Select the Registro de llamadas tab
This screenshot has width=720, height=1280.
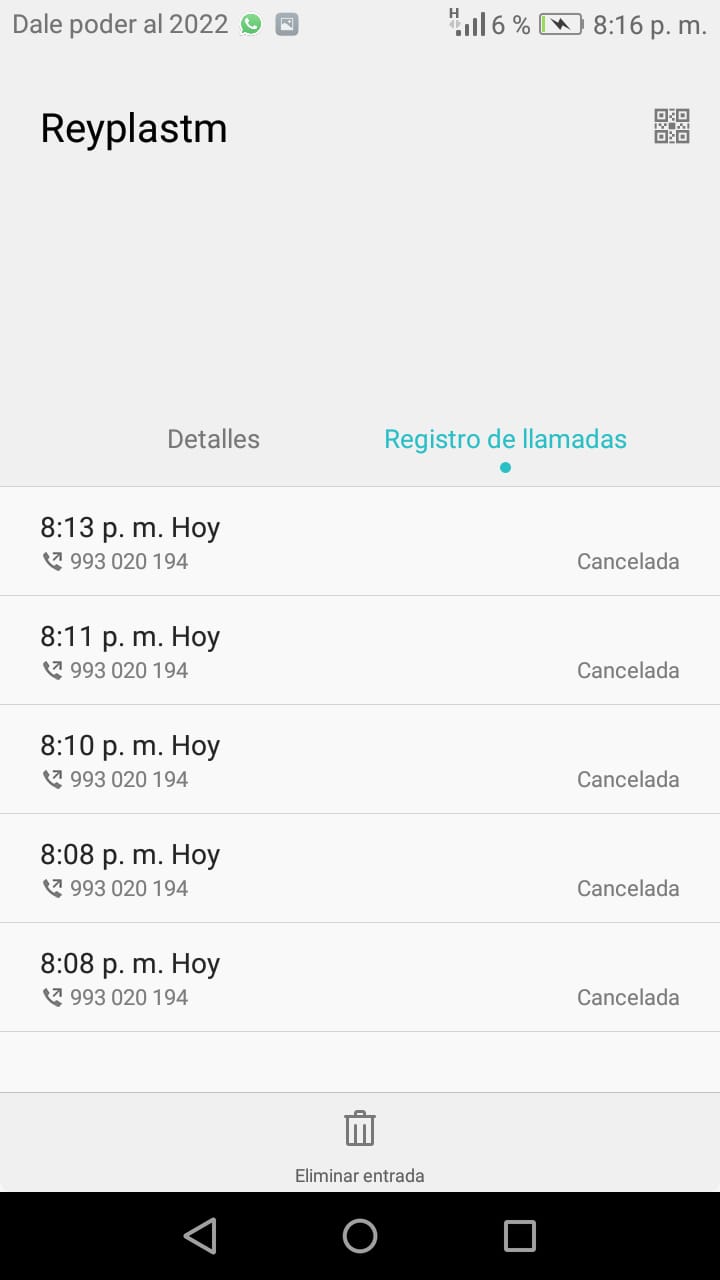[505, 439]
